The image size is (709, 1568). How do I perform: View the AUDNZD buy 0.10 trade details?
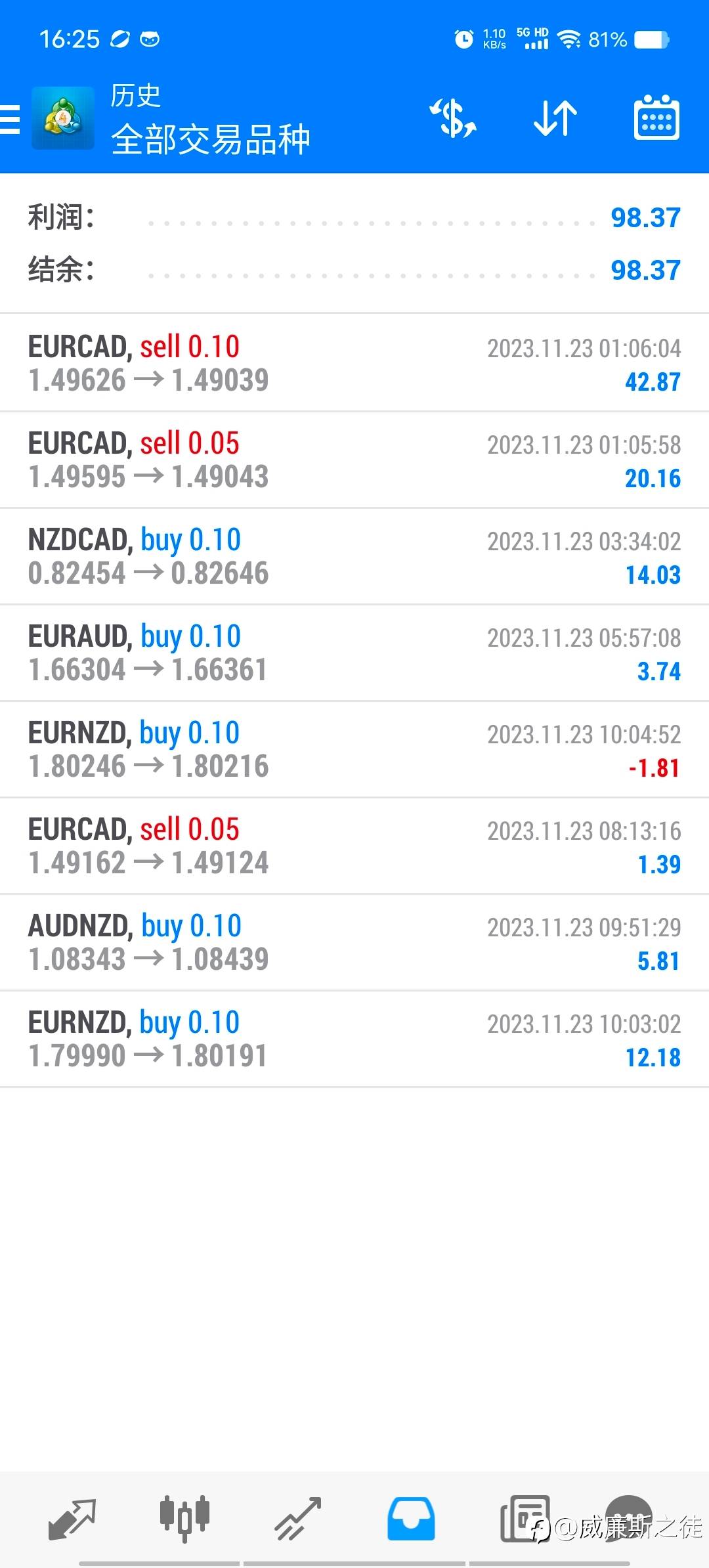tap(354, 942)
